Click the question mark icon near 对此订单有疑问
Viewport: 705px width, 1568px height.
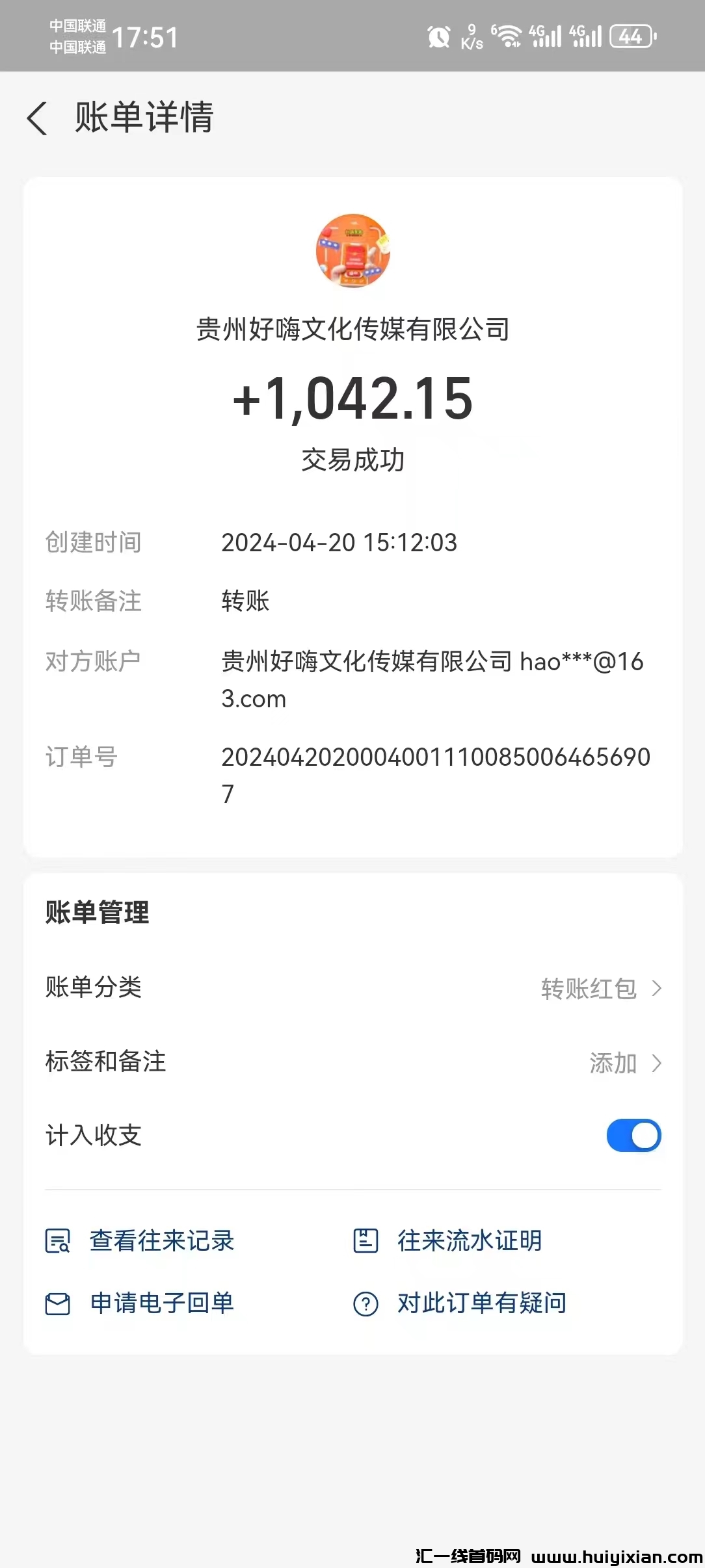[x=367, y=1303]
